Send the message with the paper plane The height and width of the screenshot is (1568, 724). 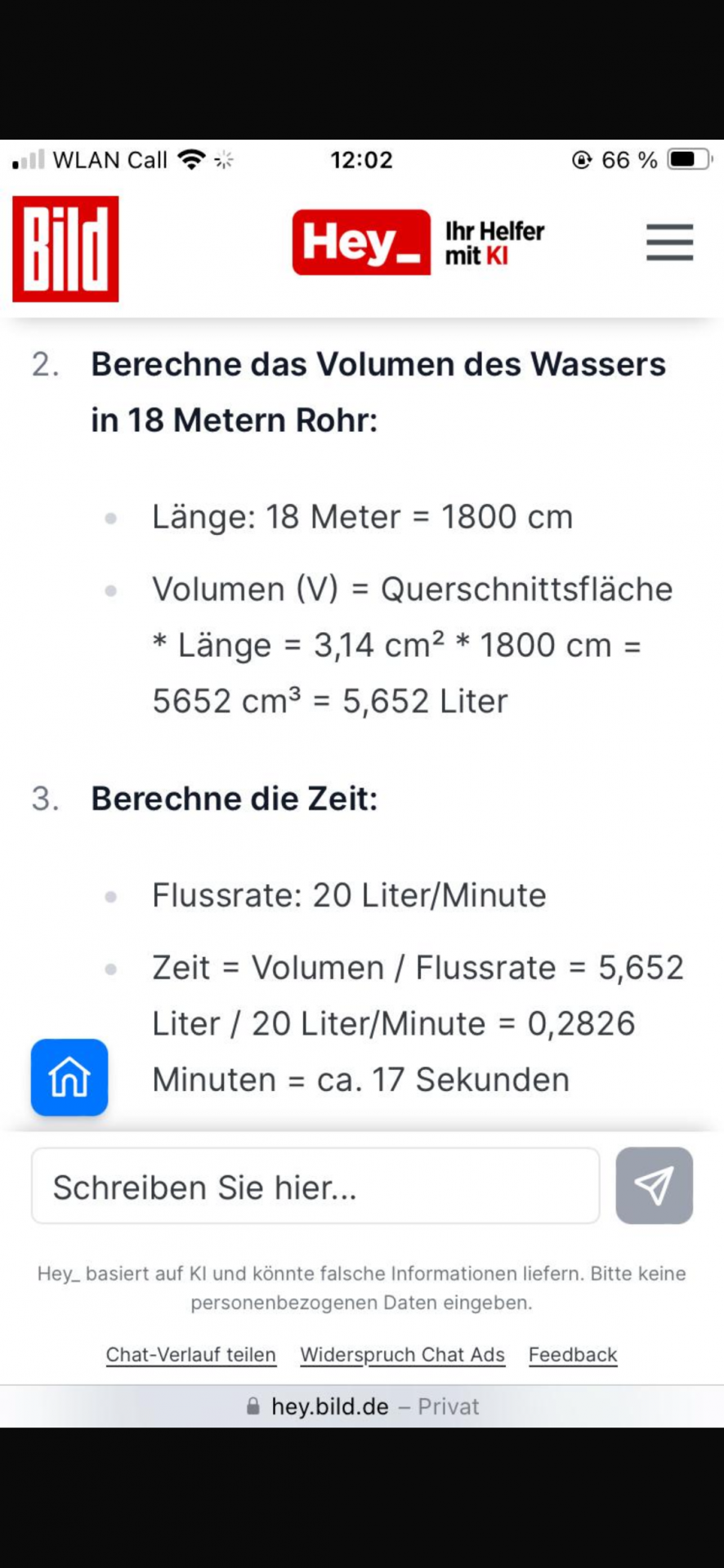654,1186
